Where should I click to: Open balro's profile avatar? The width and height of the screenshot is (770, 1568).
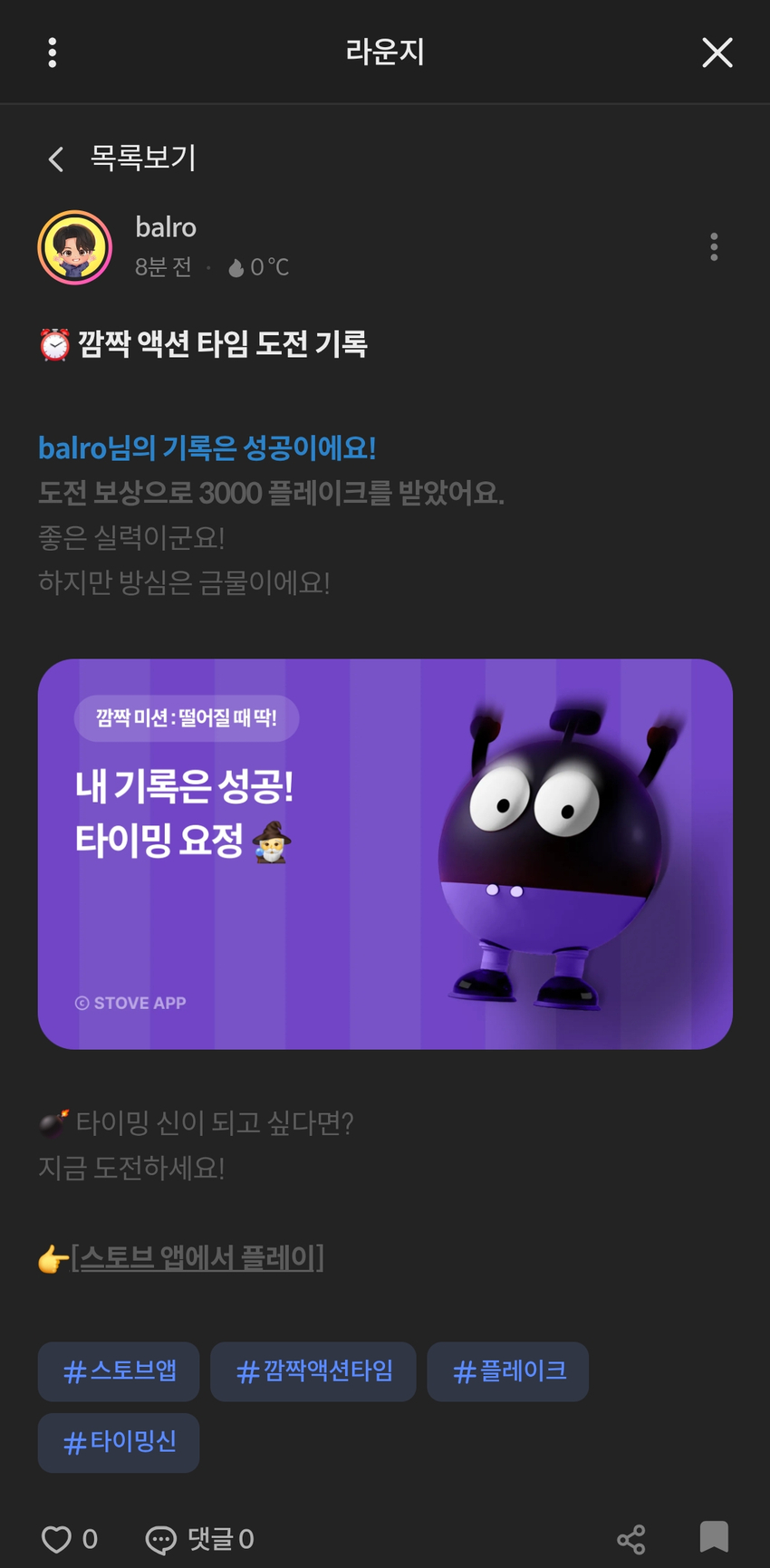(74, 247)
